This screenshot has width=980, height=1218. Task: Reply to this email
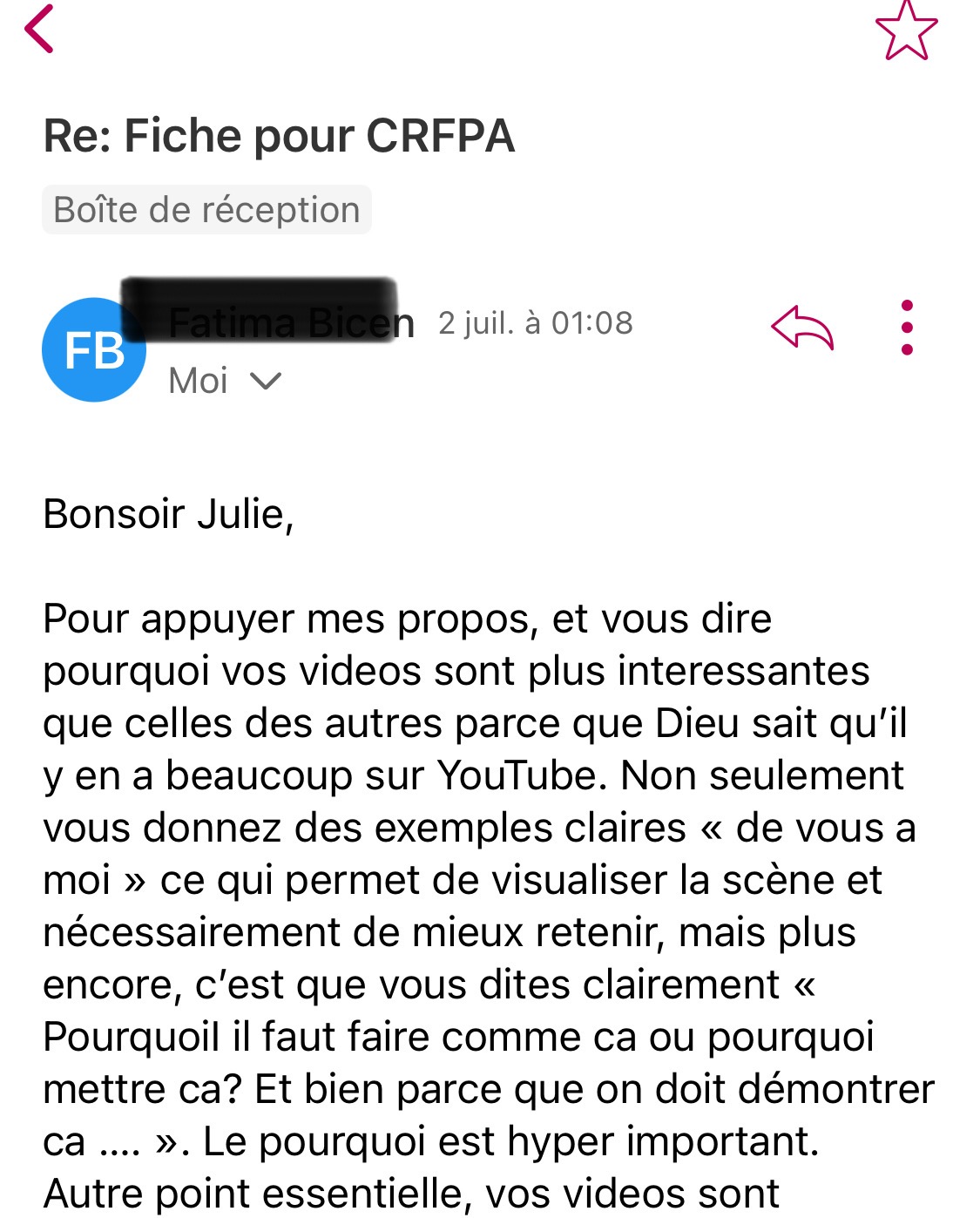click(802, 327)
